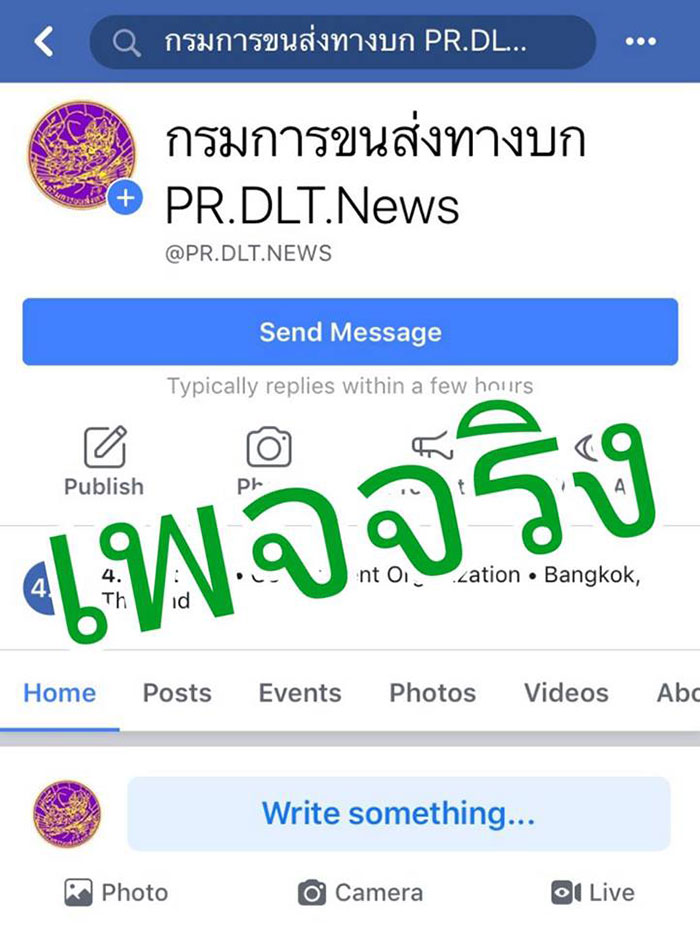Select the Home tab
700x932 pixels.
point(60,693)
